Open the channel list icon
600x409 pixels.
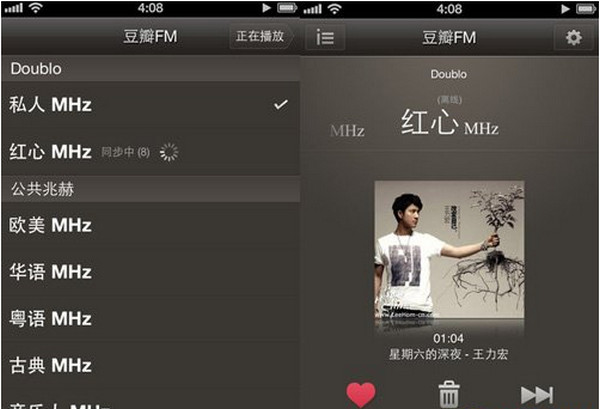point(325,38)
